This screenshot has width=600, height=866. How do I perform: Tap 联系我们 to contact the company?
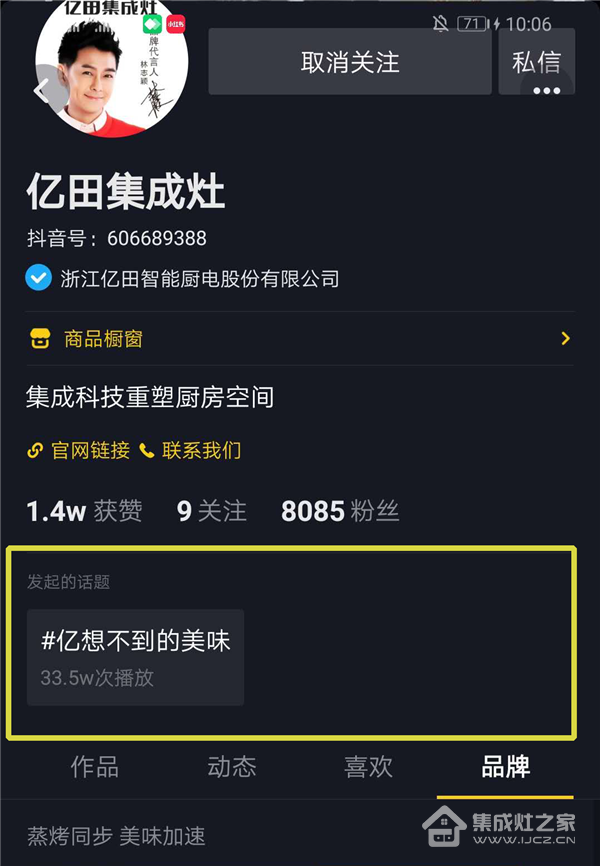pyautogui.click(x=191, y=450)
